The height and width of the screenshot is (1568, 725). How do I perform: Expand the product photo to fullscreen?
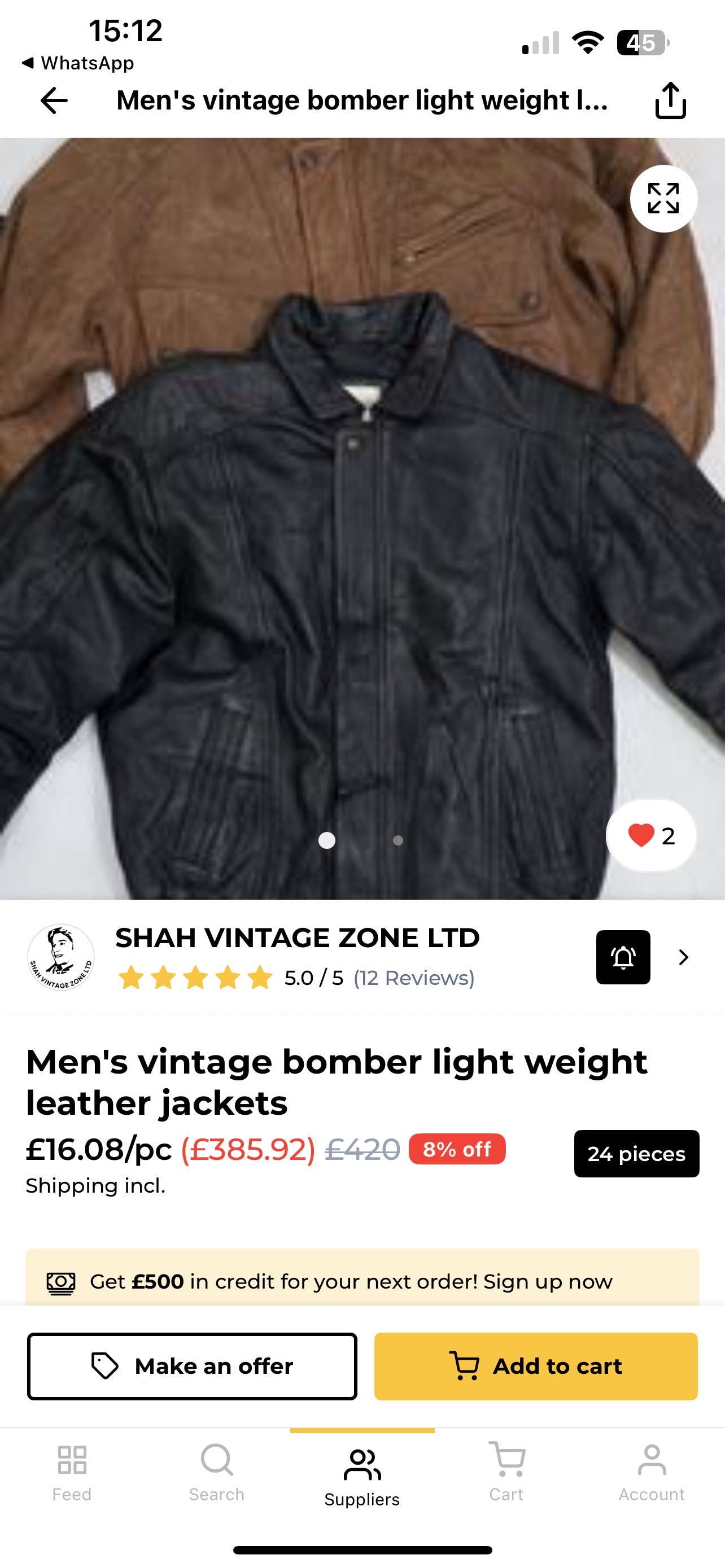(663, 199)
